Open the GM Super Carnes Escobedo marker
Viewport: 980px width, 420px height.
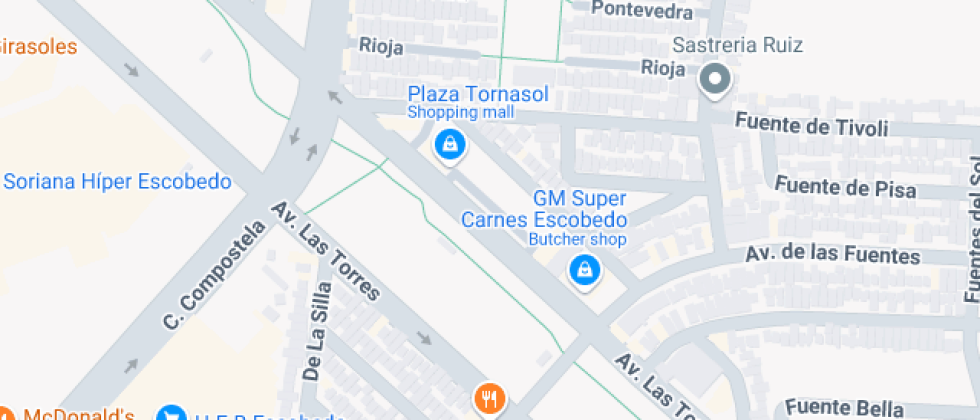click(583, 269)
